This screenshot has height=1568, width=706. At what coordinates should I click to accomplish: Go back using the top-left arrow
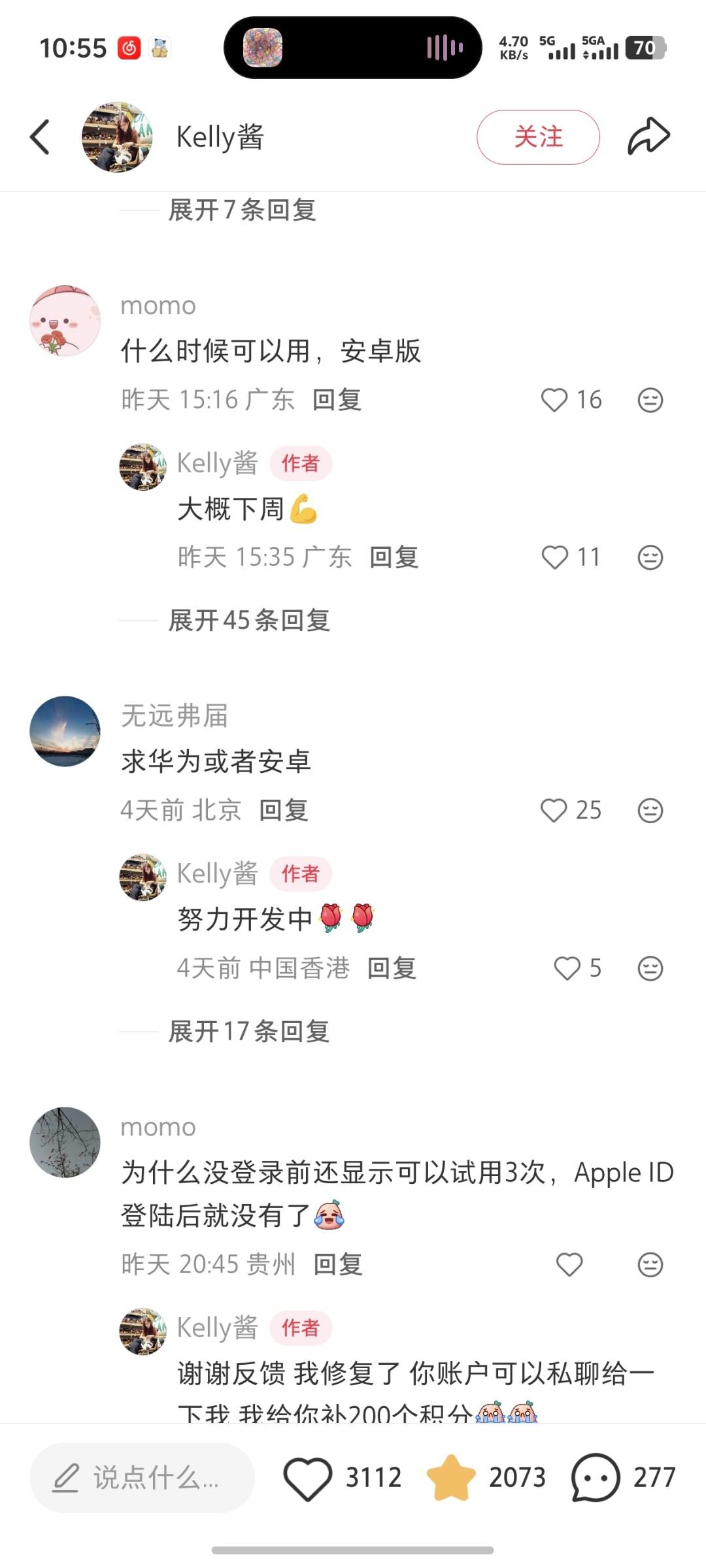40,137
